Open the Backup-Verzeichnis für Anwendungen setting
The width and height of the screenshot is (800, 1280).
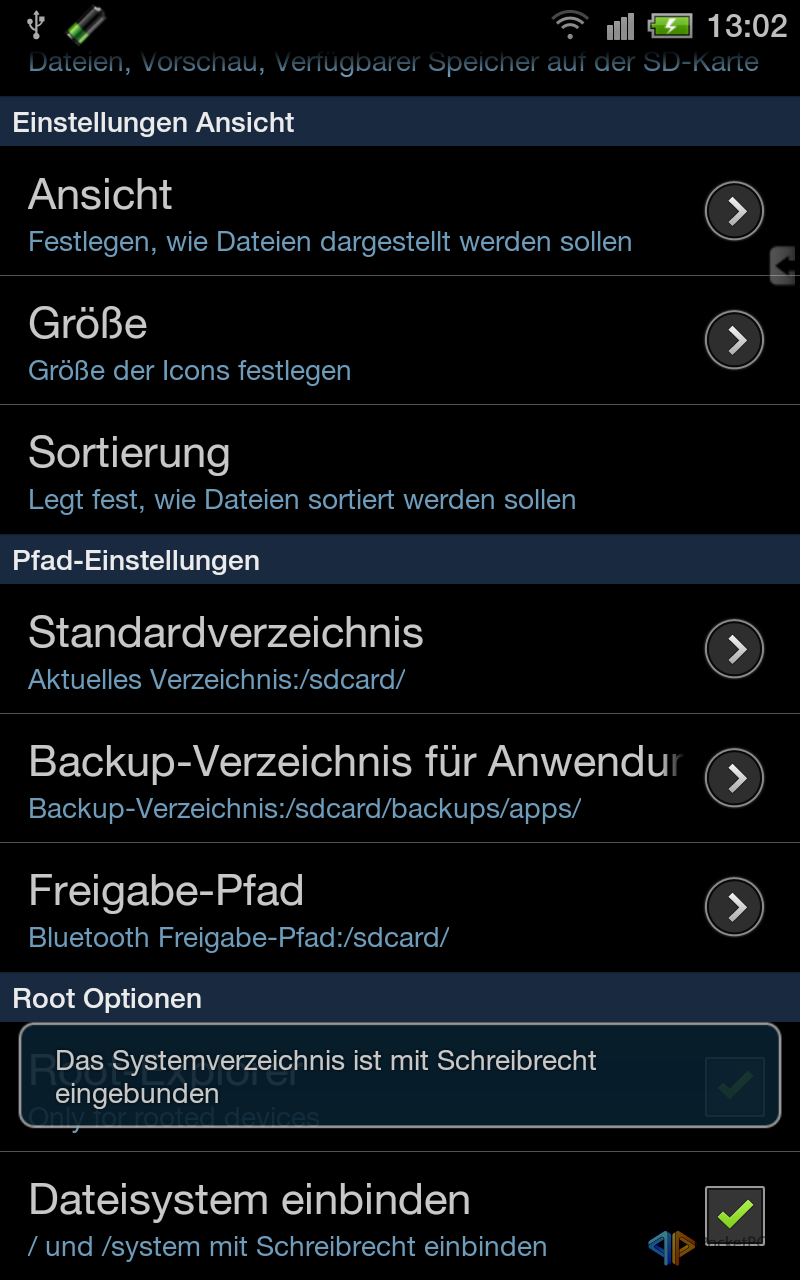click(x=400, y=778)
